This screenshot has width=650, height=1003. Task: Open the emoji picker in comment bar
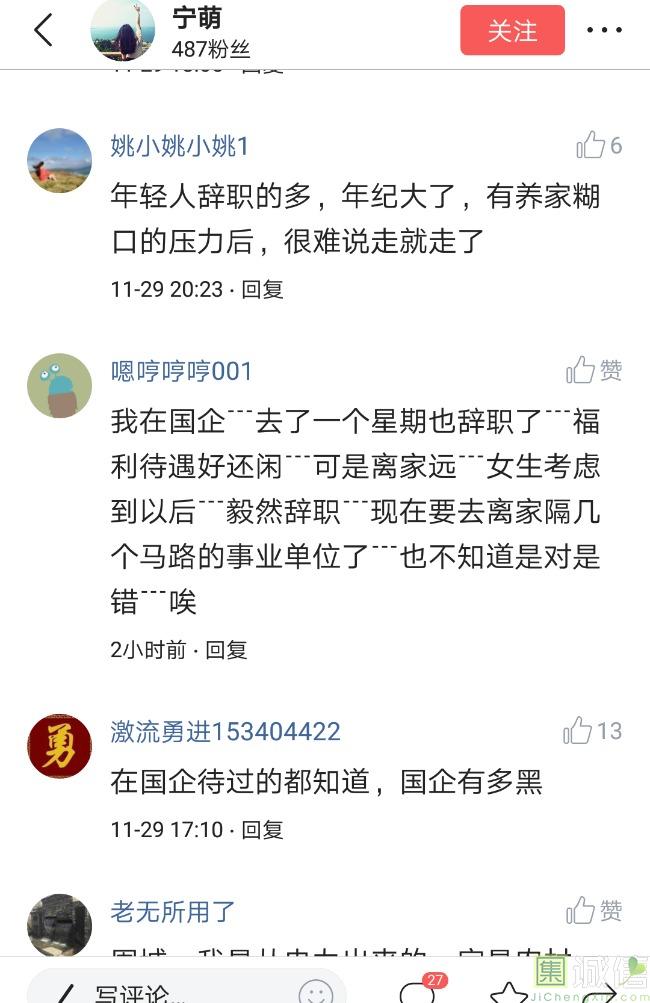(x=316, y=990)
